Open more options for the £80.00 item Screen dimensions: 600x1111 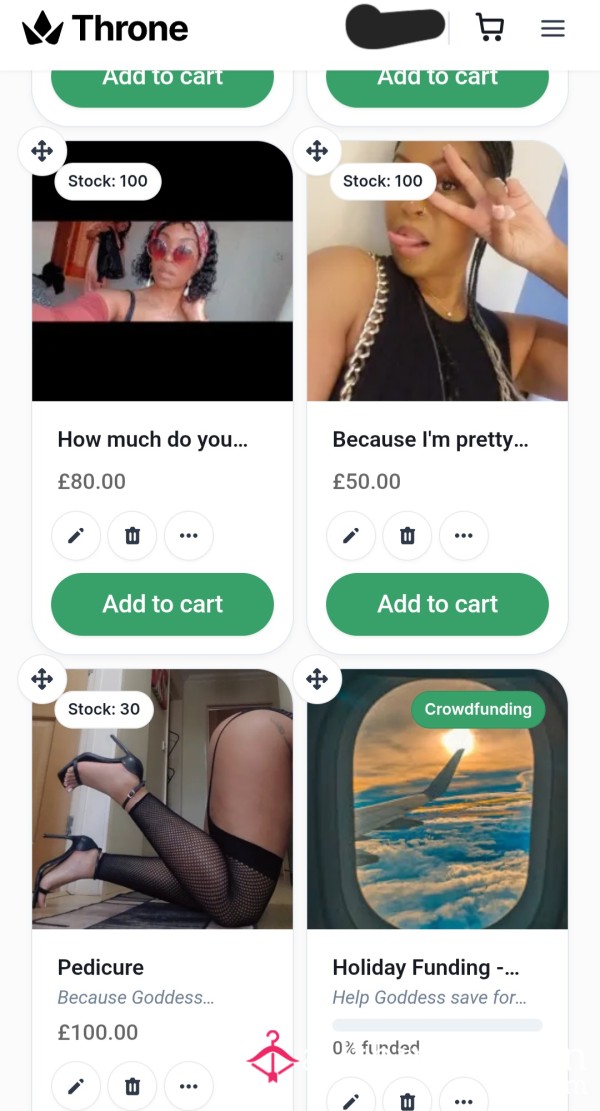[188, 536]
